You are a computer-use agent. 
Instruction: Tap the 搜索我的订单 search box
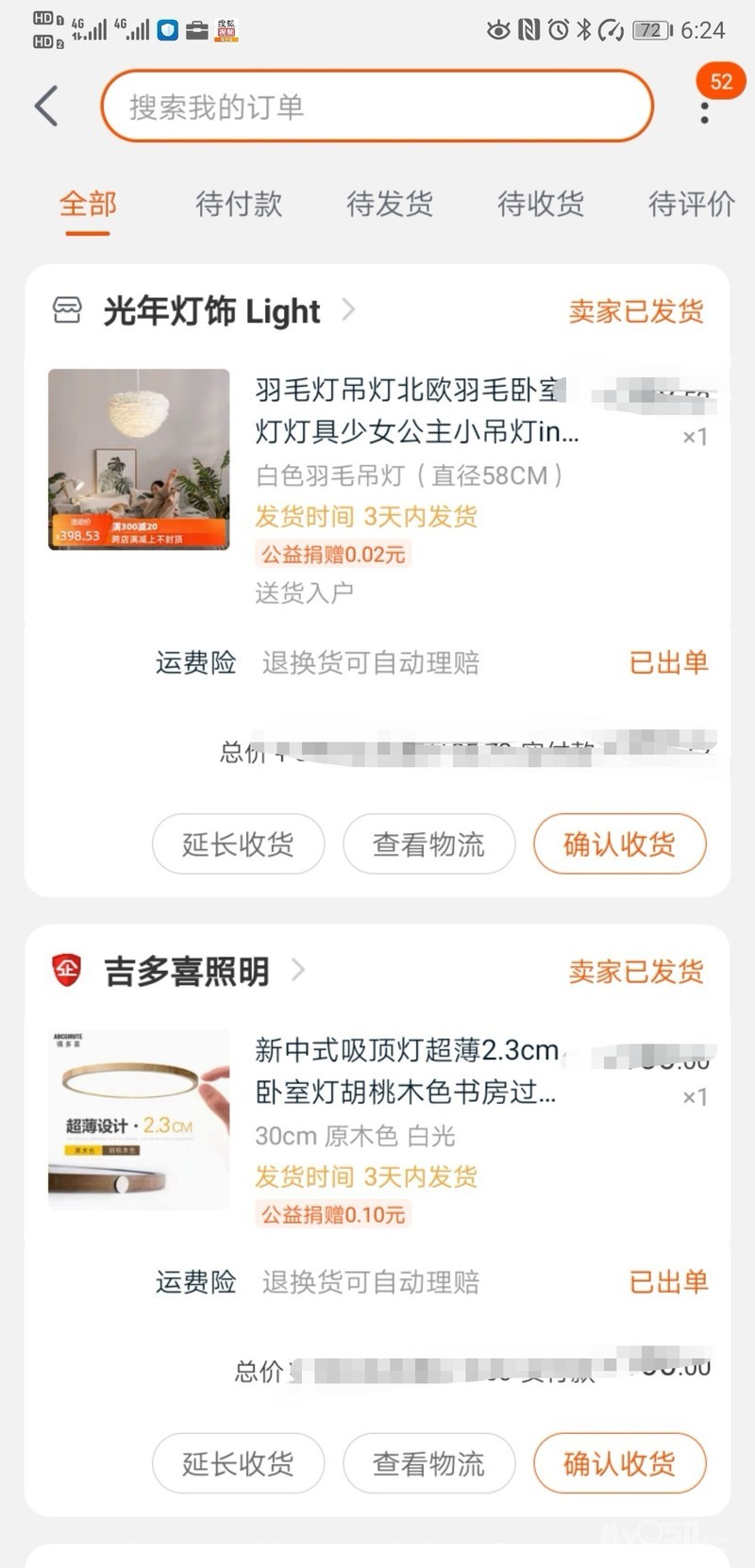click(377, 107)
